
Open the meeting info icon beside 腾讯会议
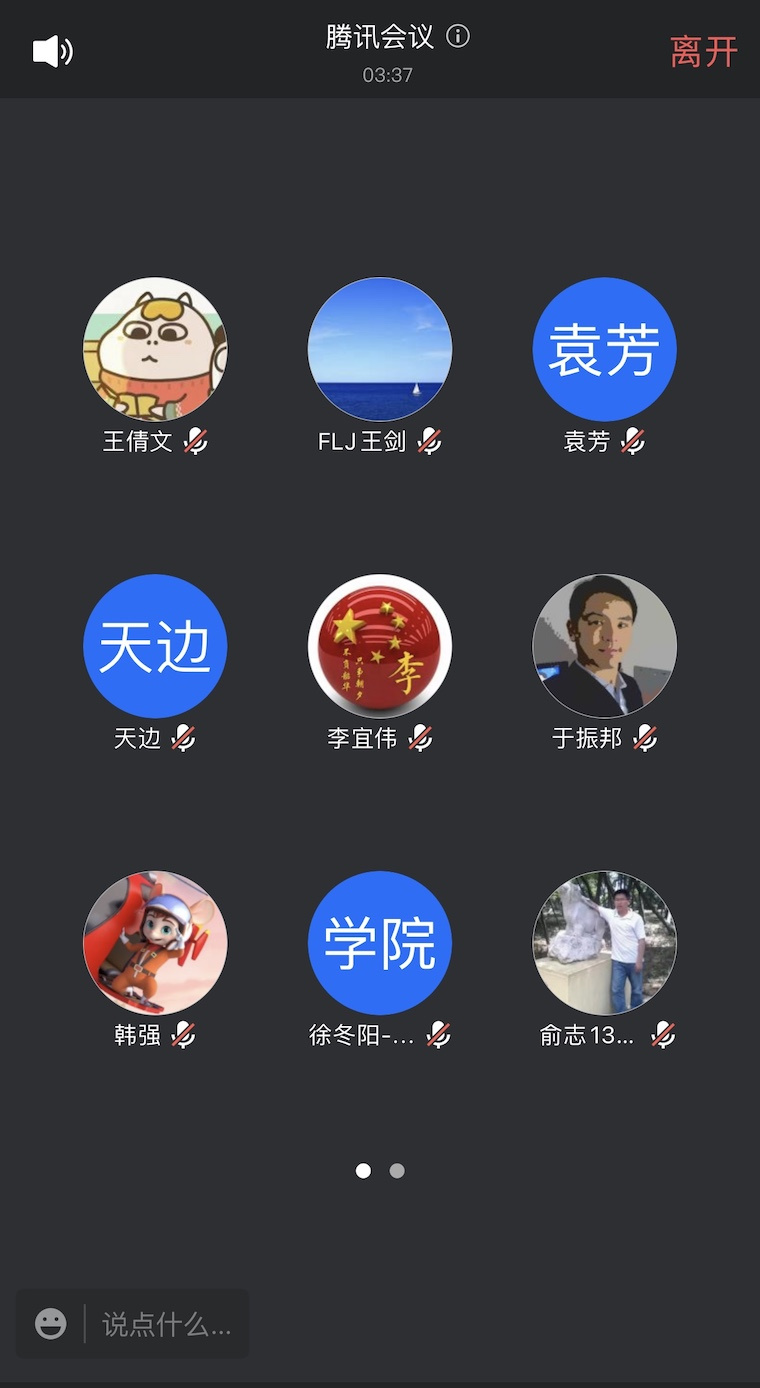[458, 37]
